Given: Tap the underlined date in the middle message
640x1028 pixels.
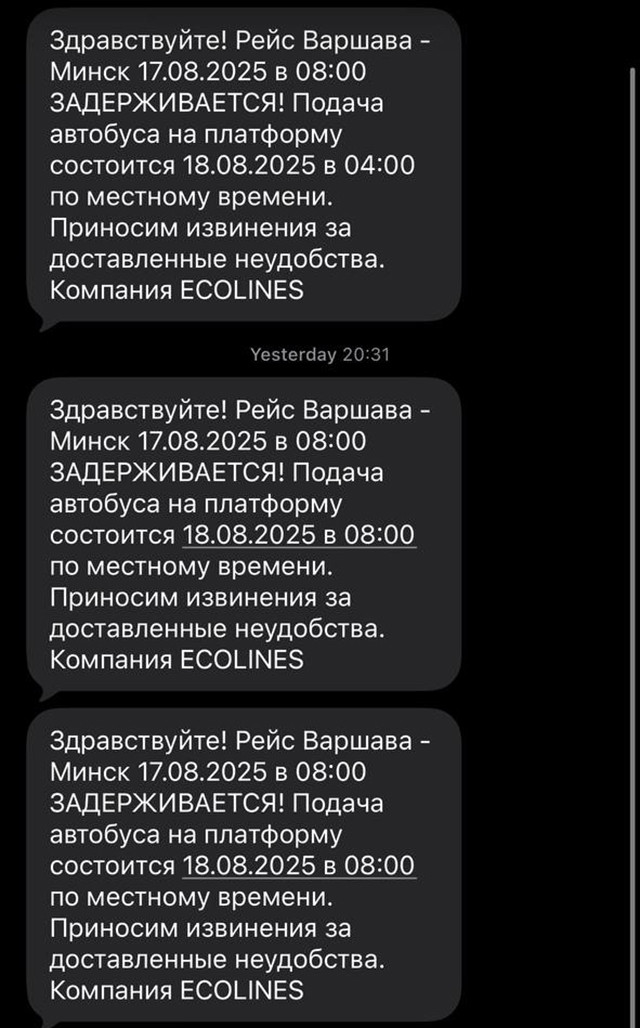Looking at the screenshot, I should pos(298,535).
